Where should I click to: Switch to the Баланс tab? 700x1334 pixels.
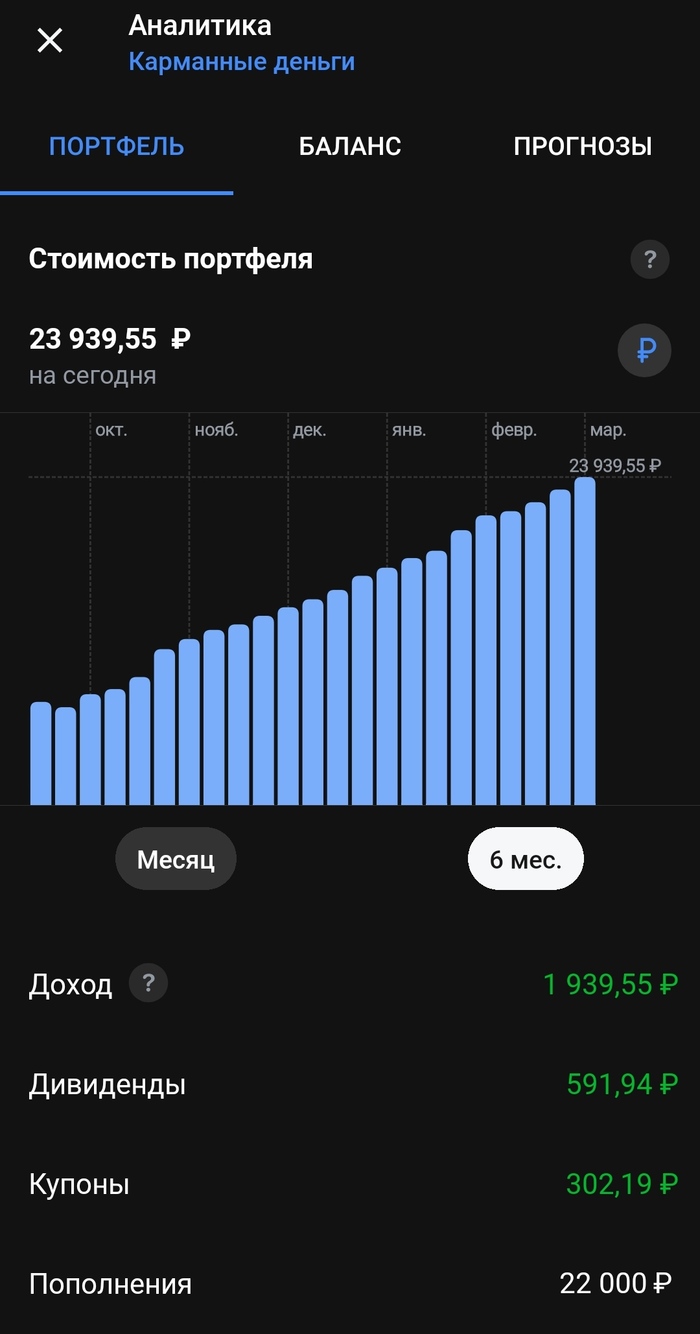[x=350, y=146]
